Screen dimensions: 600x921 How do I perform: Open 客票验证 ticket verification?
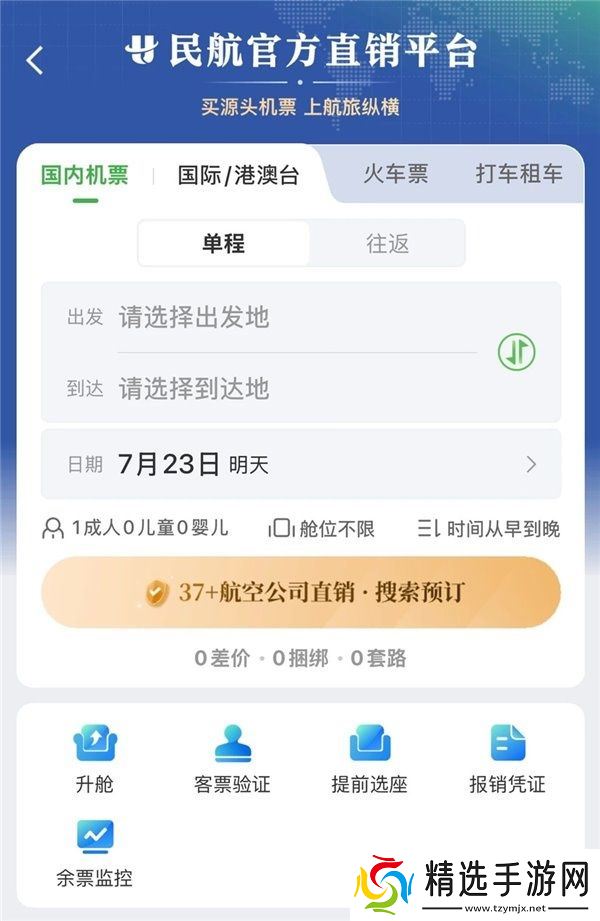[232, 758]
